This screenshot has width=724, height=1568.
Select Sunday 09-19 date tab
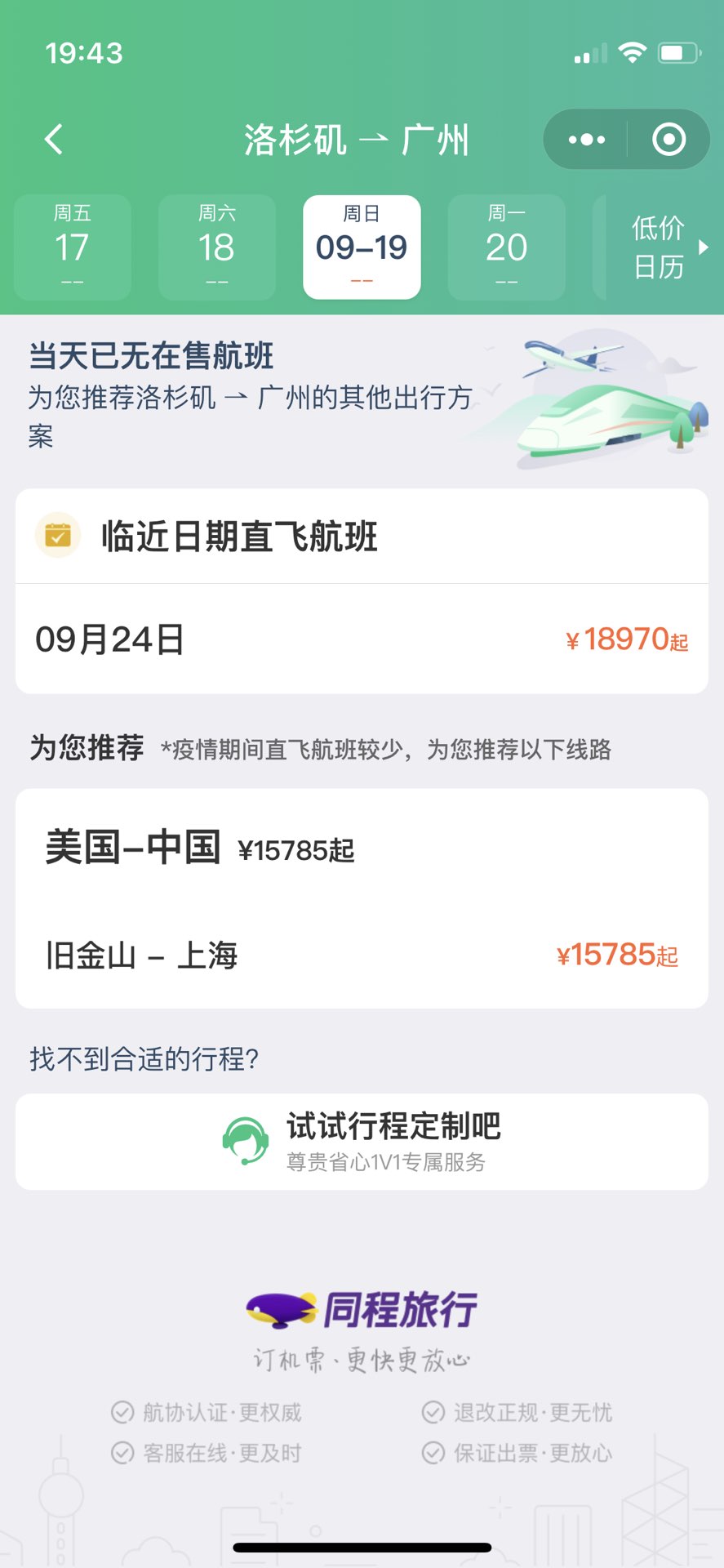tap(362, 247)
